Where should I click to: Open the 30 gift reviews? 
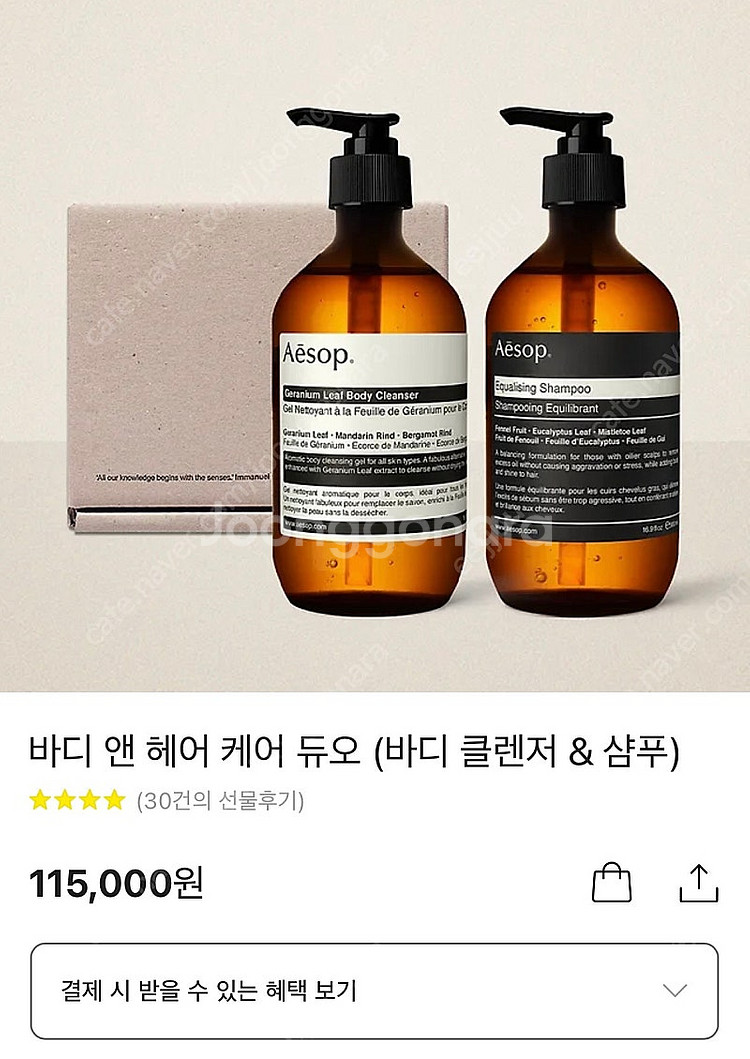coord(220,800)
